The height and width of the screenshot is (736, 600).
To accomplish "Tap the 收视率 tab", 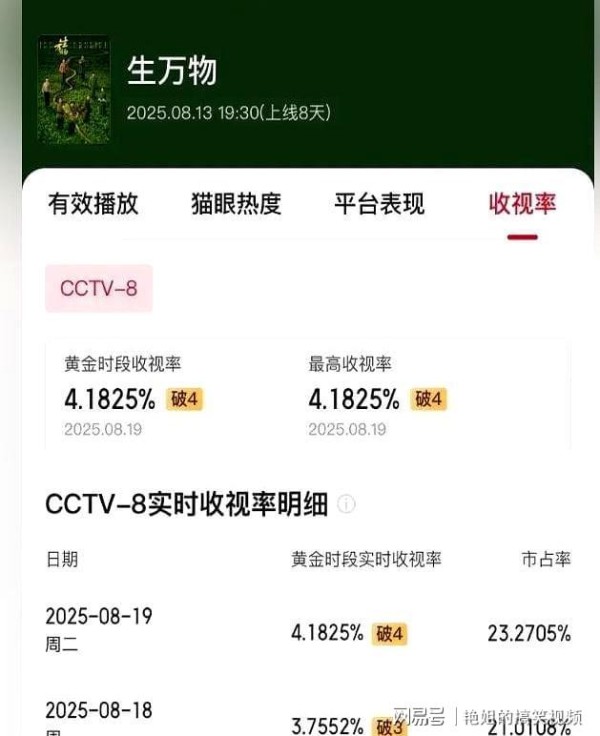I will click(522, 204).
